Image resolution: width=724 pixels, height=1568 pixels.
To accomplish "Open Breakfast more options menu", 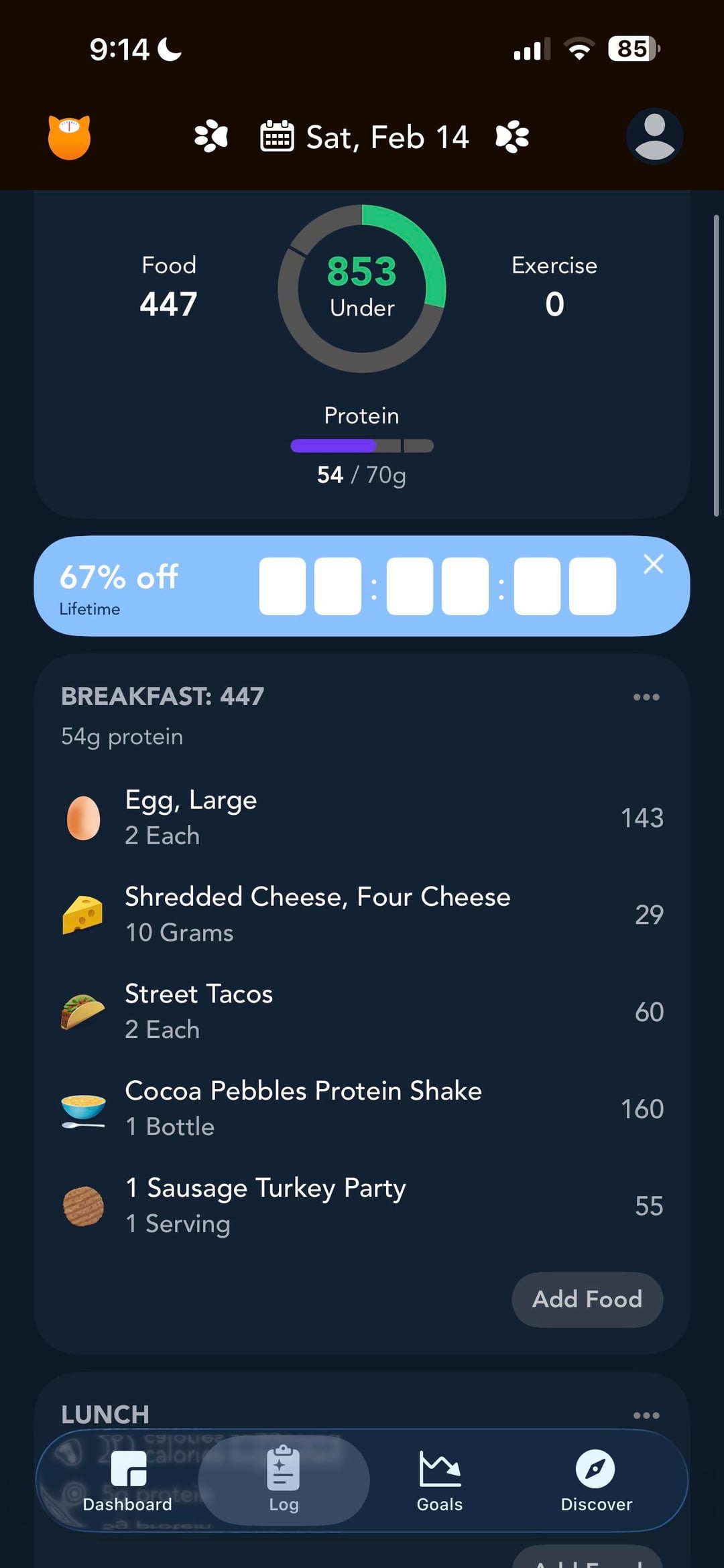I will (646, 697).
